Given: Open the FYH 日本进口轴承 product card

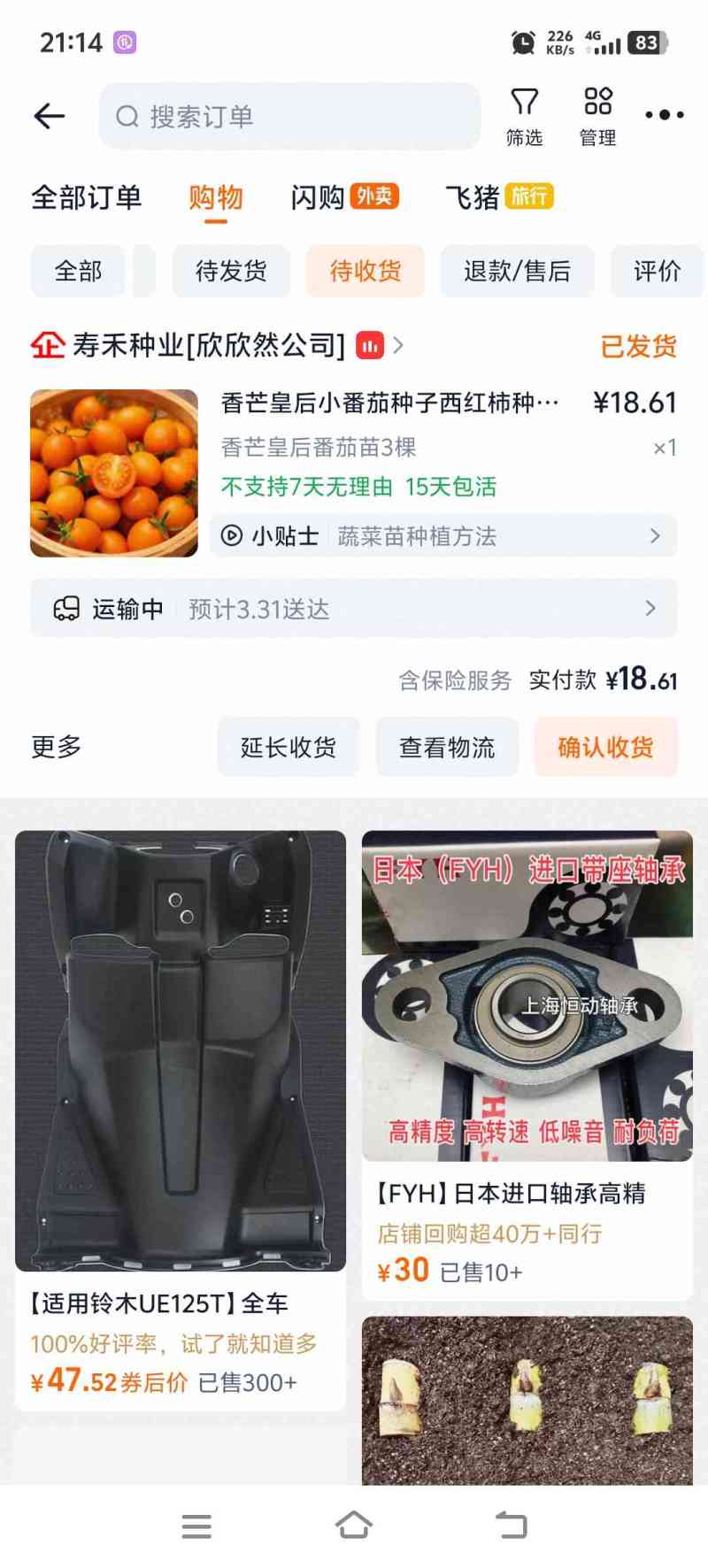Looking at the screenshot, I should click(527, 1062).
